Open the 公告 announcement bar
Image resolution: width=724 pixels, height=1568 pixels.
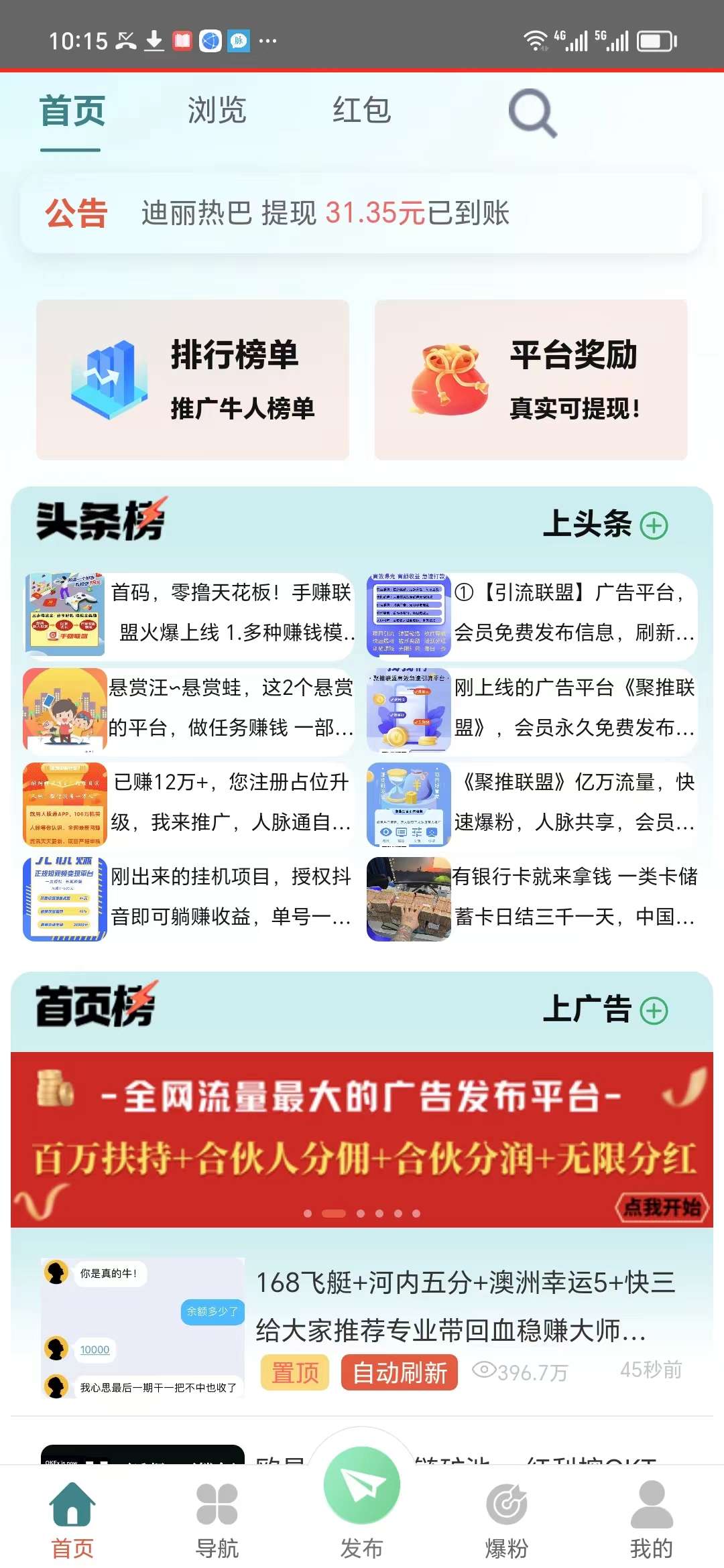(x=361, y=214)
